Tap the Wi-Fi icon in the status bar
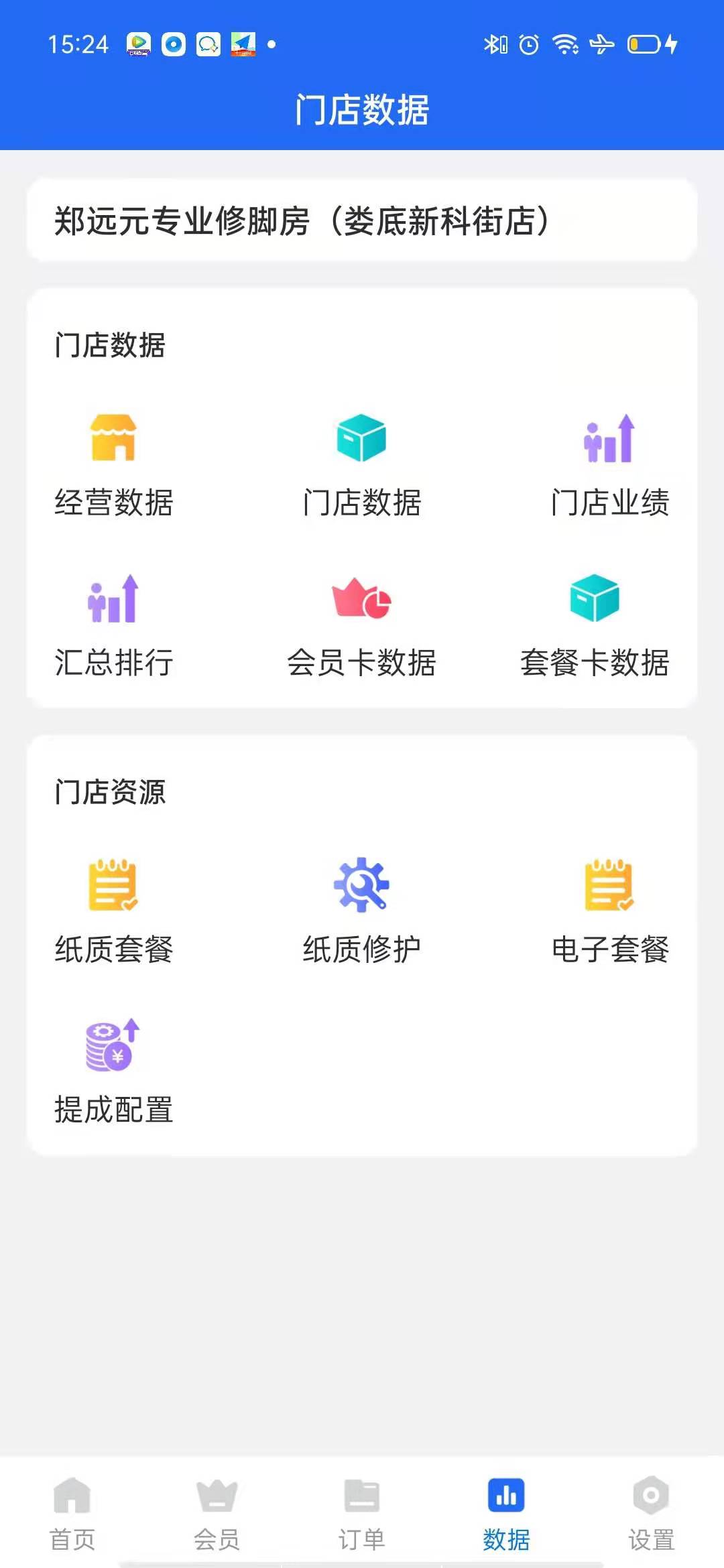 (566, 44)
